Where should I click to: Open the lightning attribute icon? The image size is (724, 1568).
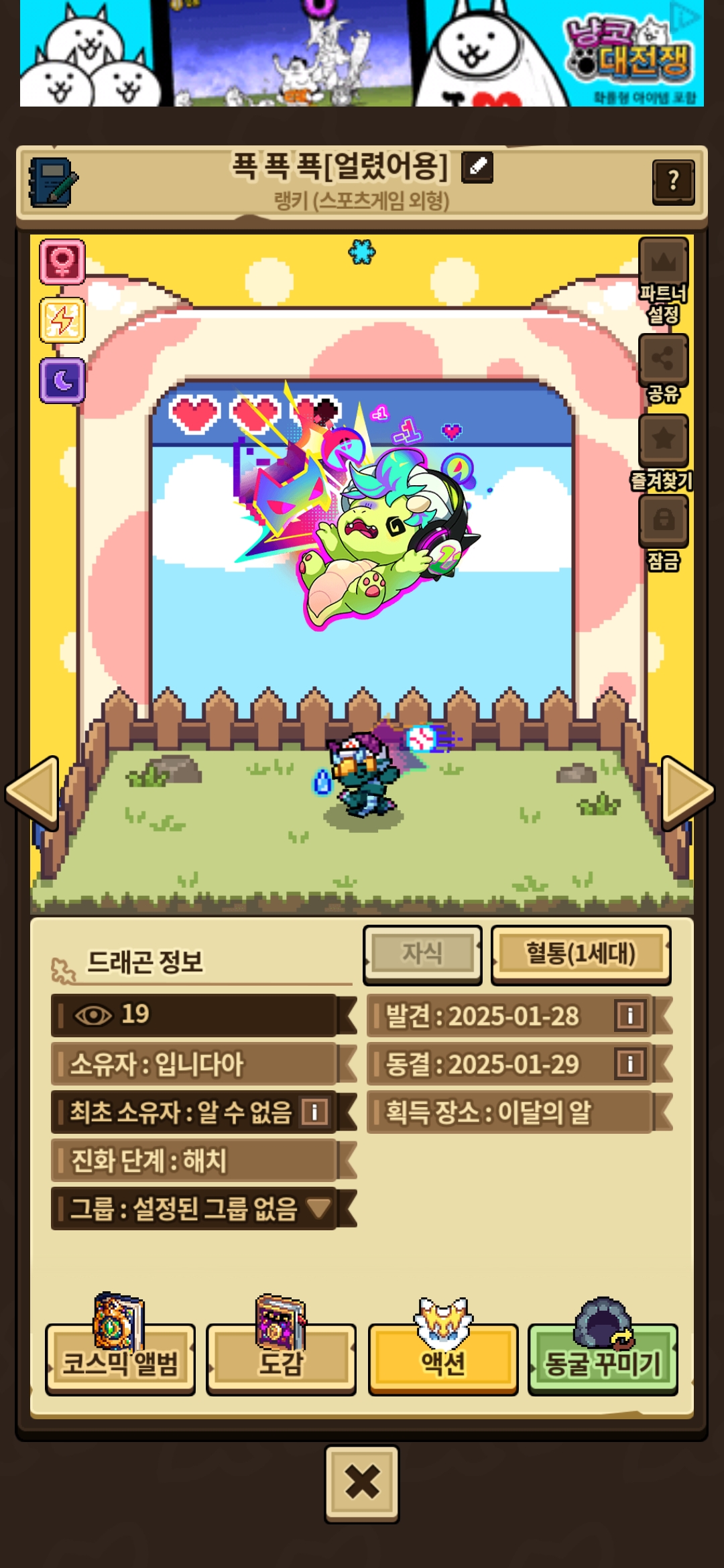62,320
